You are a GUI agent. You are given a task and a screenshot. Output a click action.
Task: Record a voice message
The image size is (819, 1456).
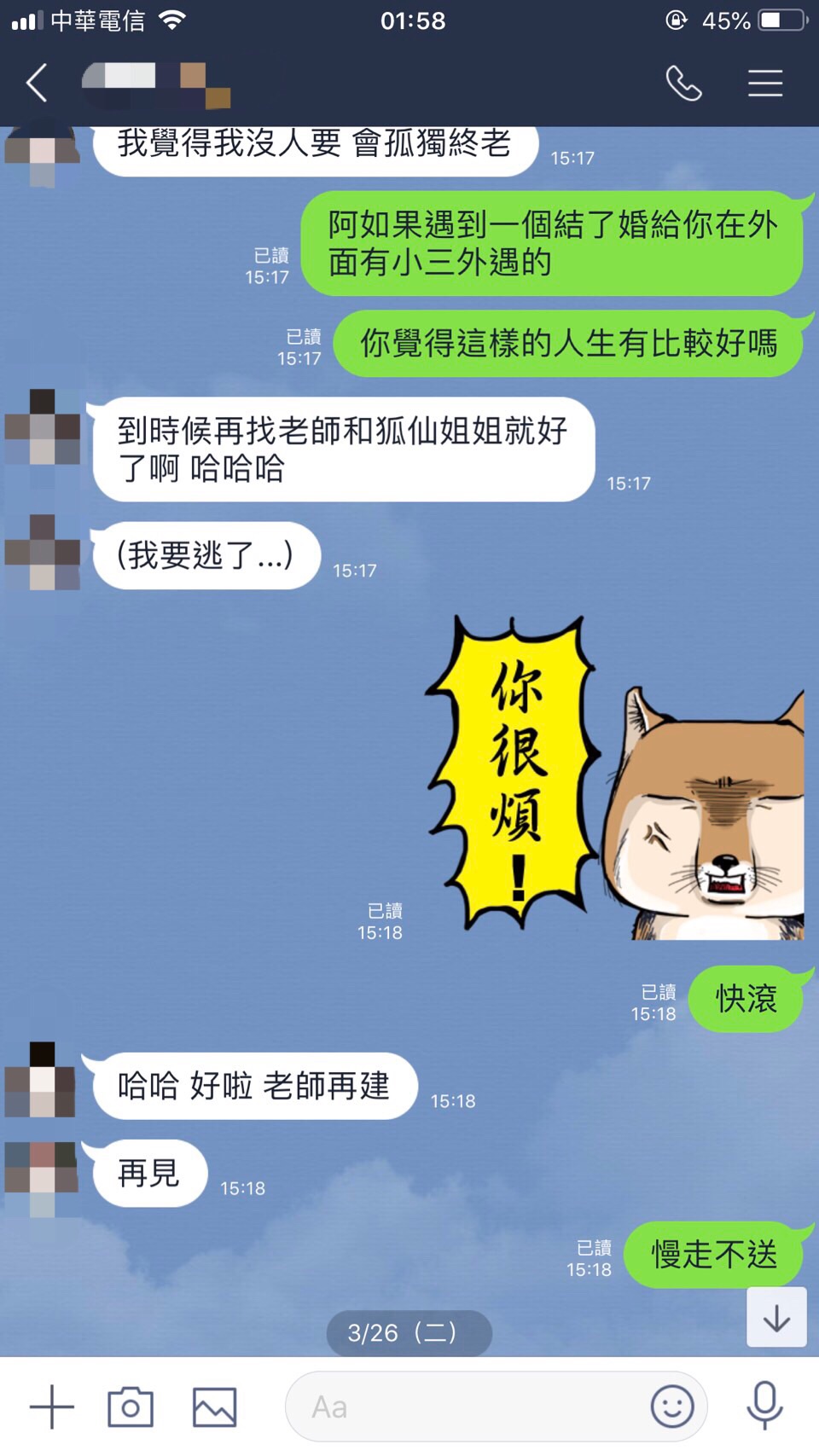click(764, 1407)
